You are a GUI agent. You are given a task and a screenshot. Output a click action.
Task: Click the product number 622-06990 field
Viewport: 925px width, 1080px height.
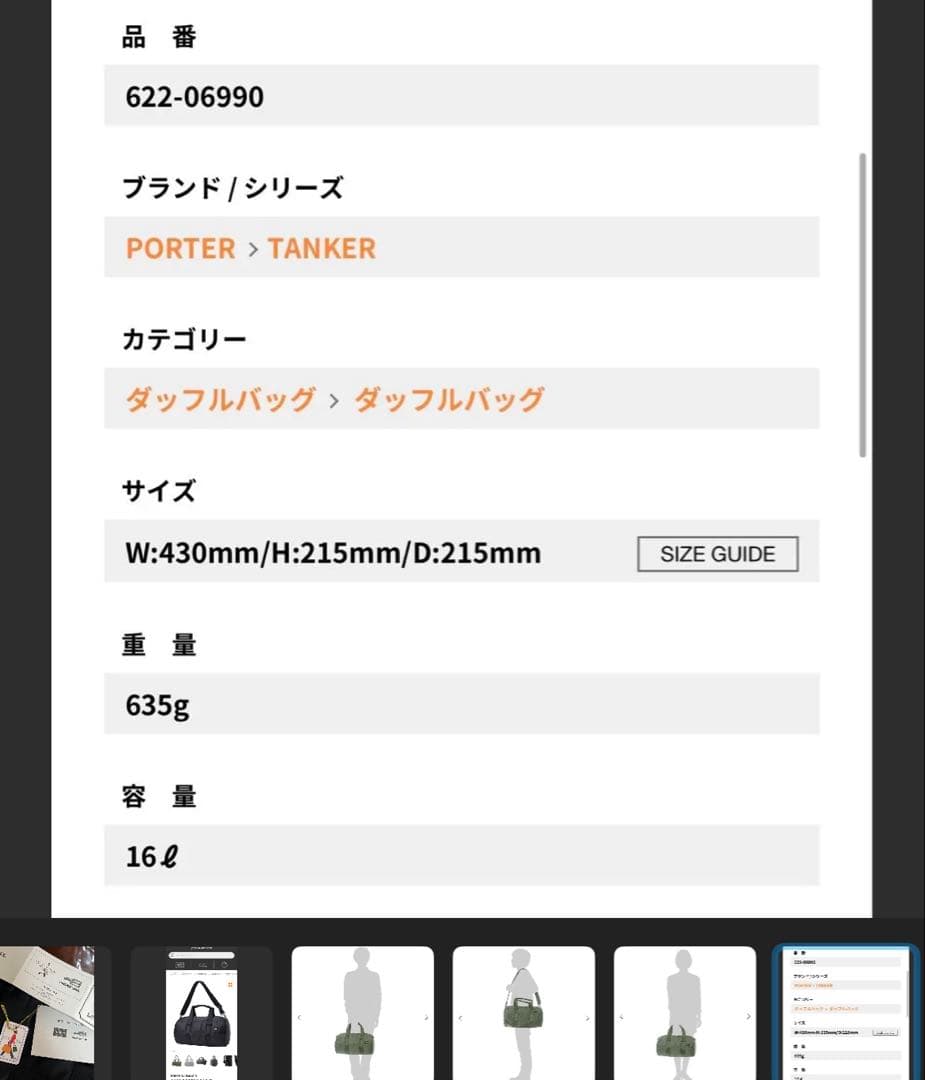461,96
